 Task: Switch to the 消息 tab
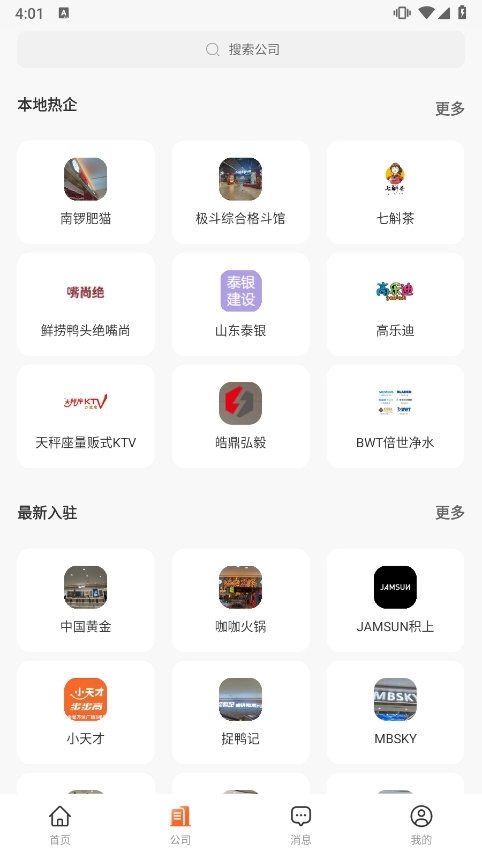click(301, 825)
